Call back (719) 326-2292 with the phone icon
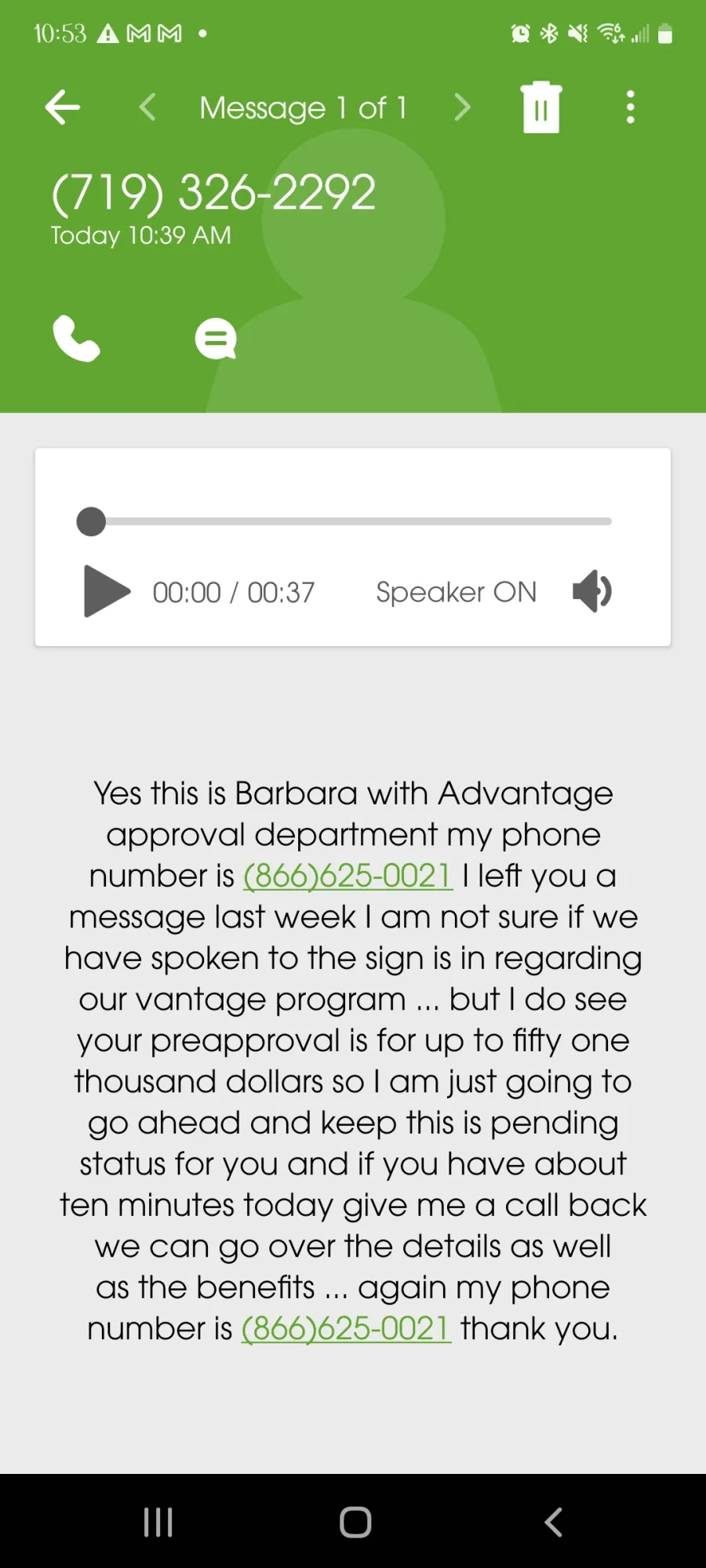Image resolution: width=706 pixels, height=1568 pixels. coord(76,339)
